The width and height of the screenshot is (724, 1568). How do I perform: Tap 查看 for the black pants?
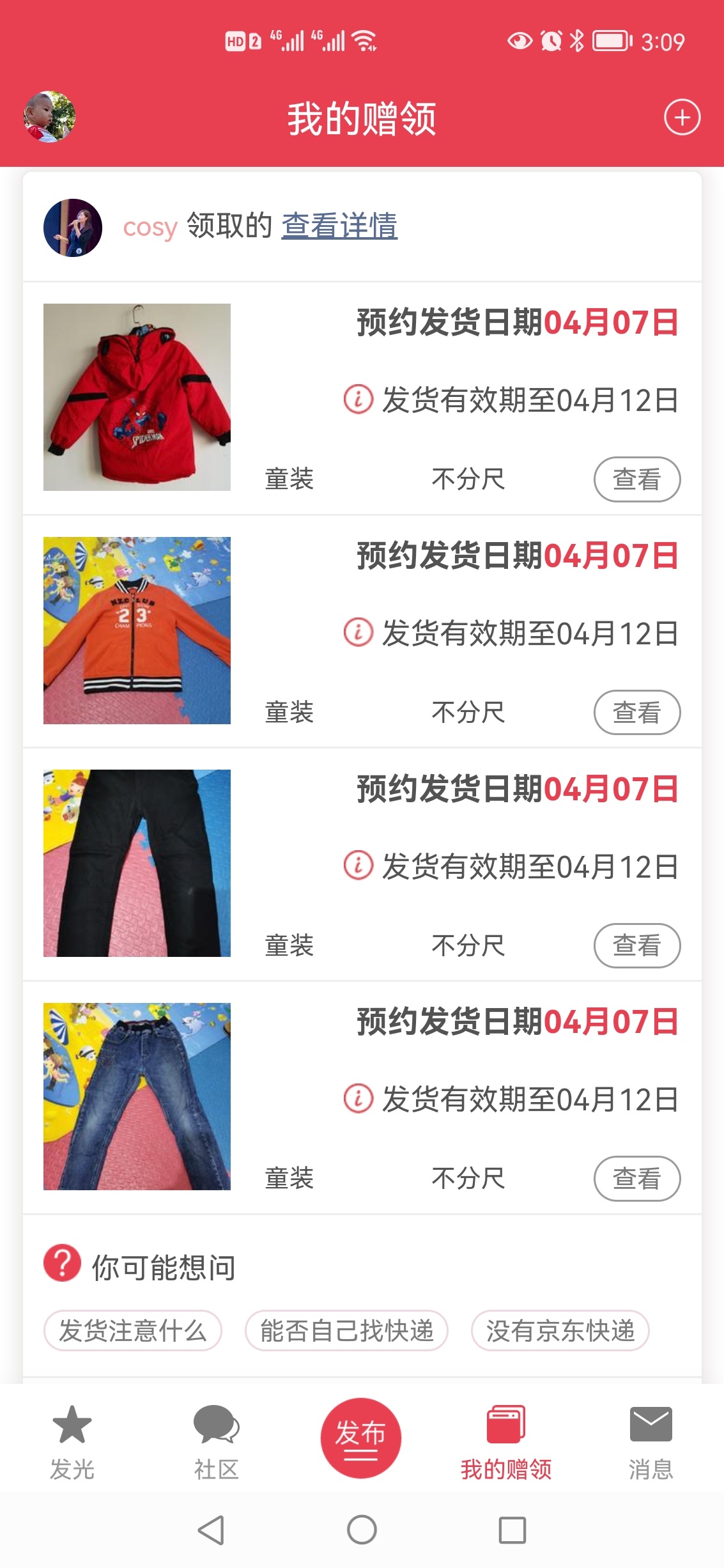[636, 946]
